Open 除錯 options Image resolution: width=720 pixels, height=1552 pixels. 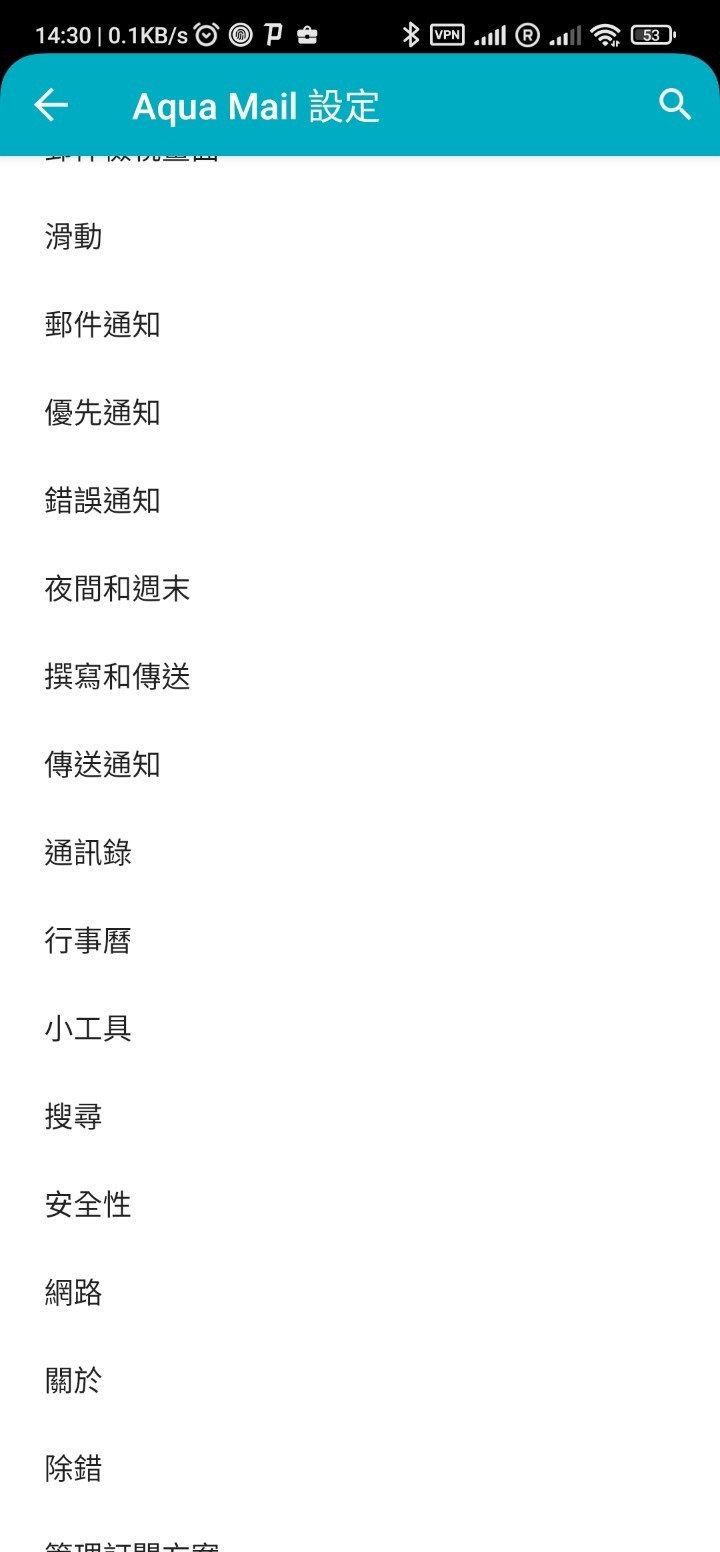[74, 1469]
